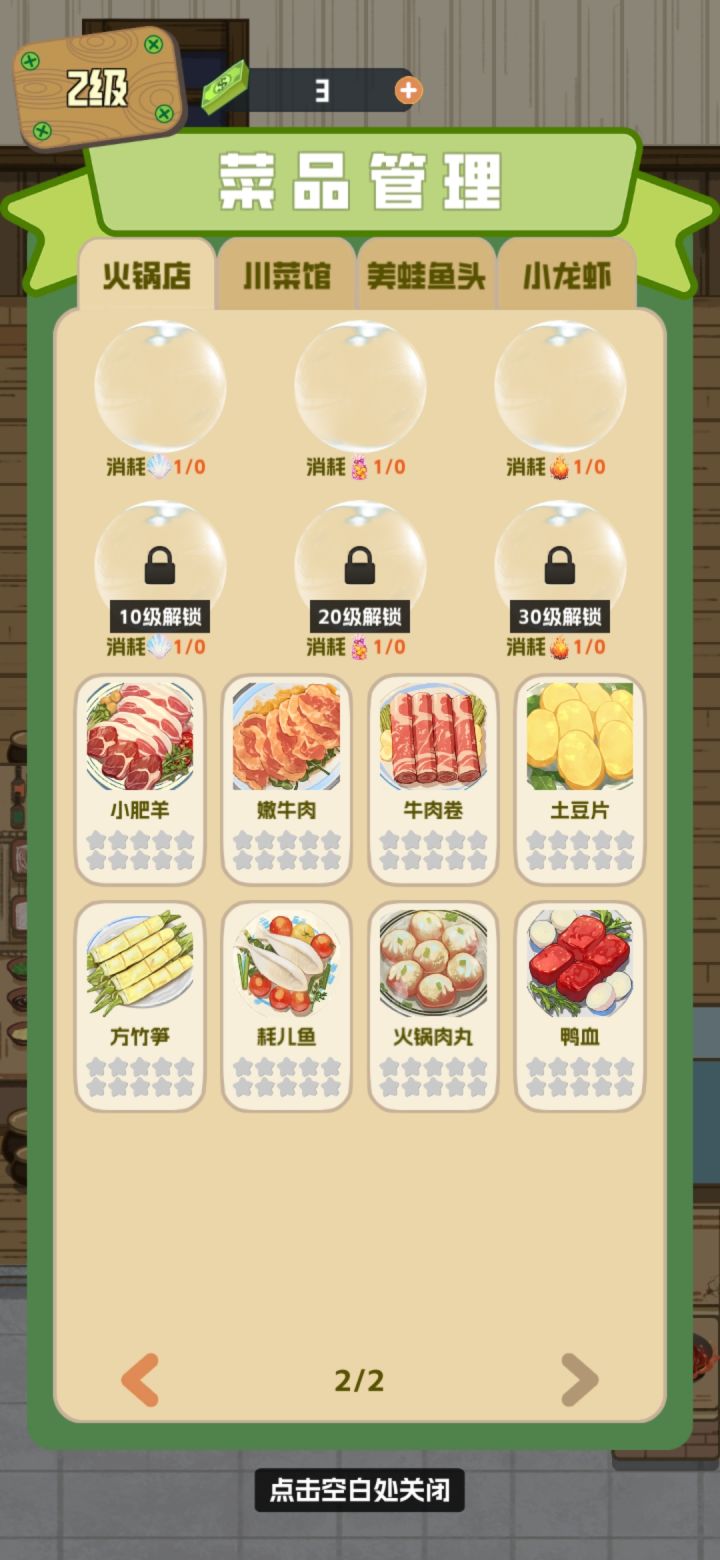Go to previous page with left arrow
This screenshot has height=1560, width=720.
point(142,1380)
